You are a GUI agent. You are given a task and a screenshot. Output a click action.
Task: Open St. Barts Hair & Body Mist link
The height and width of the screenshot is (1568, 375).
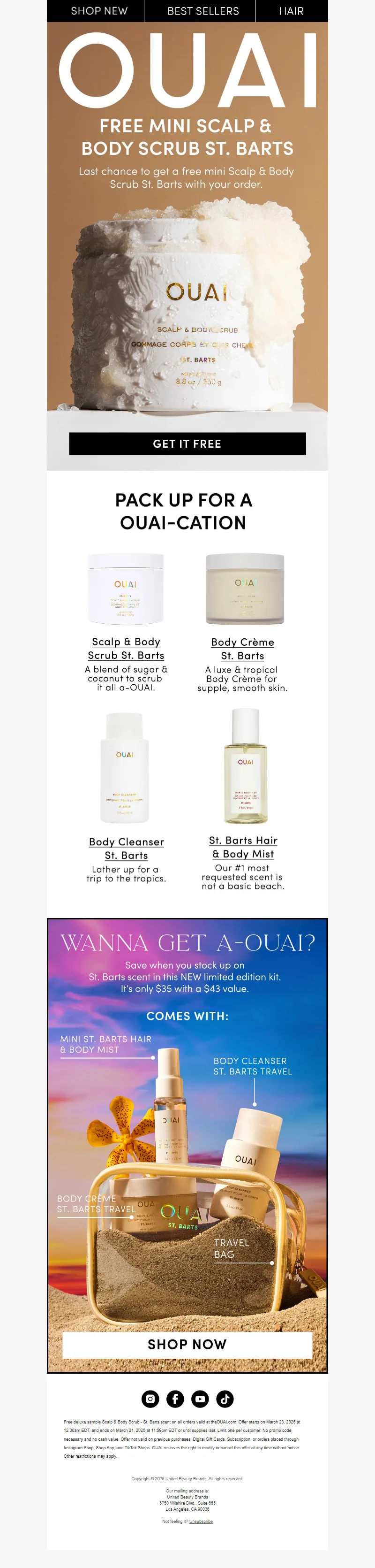point(243,847)
